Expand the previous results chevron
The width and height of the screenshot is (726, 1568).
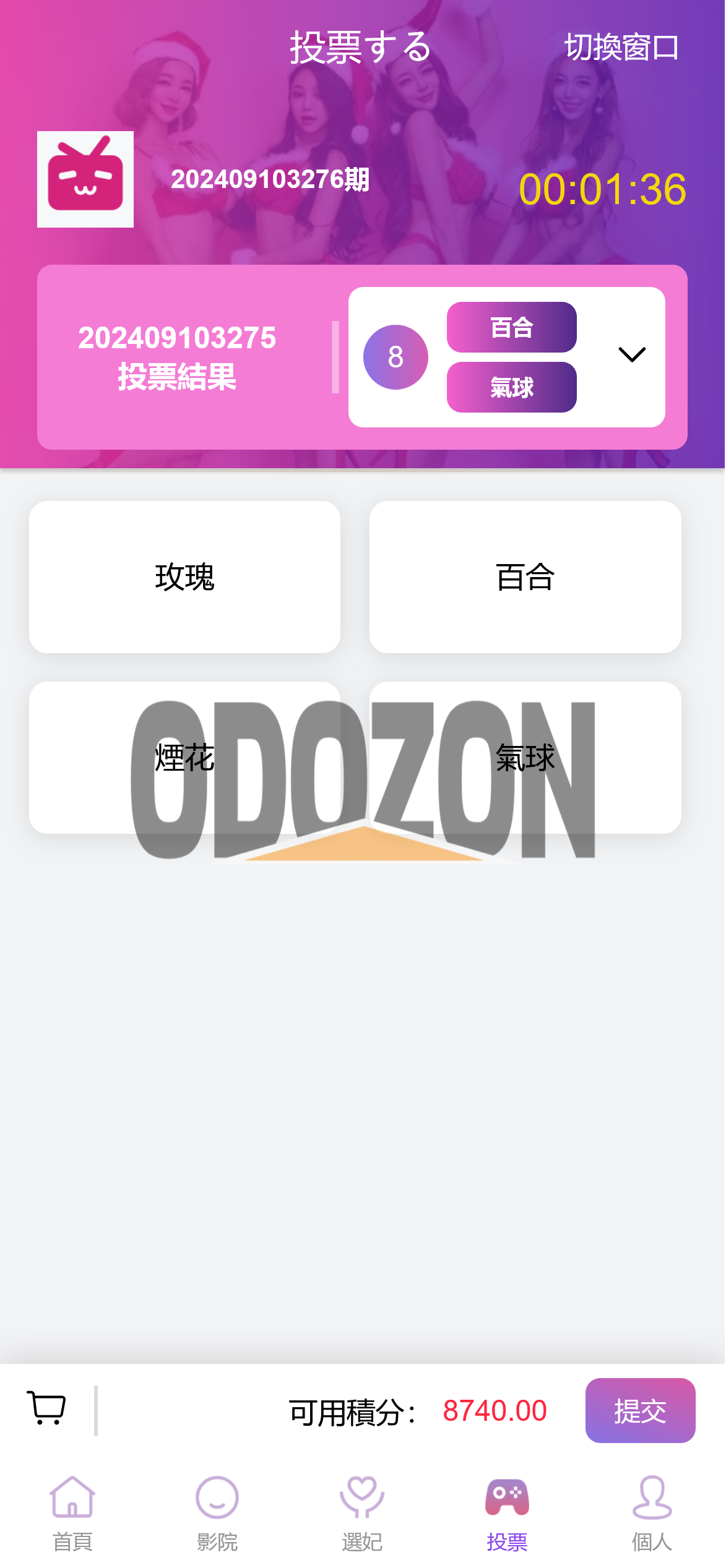coord(631,355)
